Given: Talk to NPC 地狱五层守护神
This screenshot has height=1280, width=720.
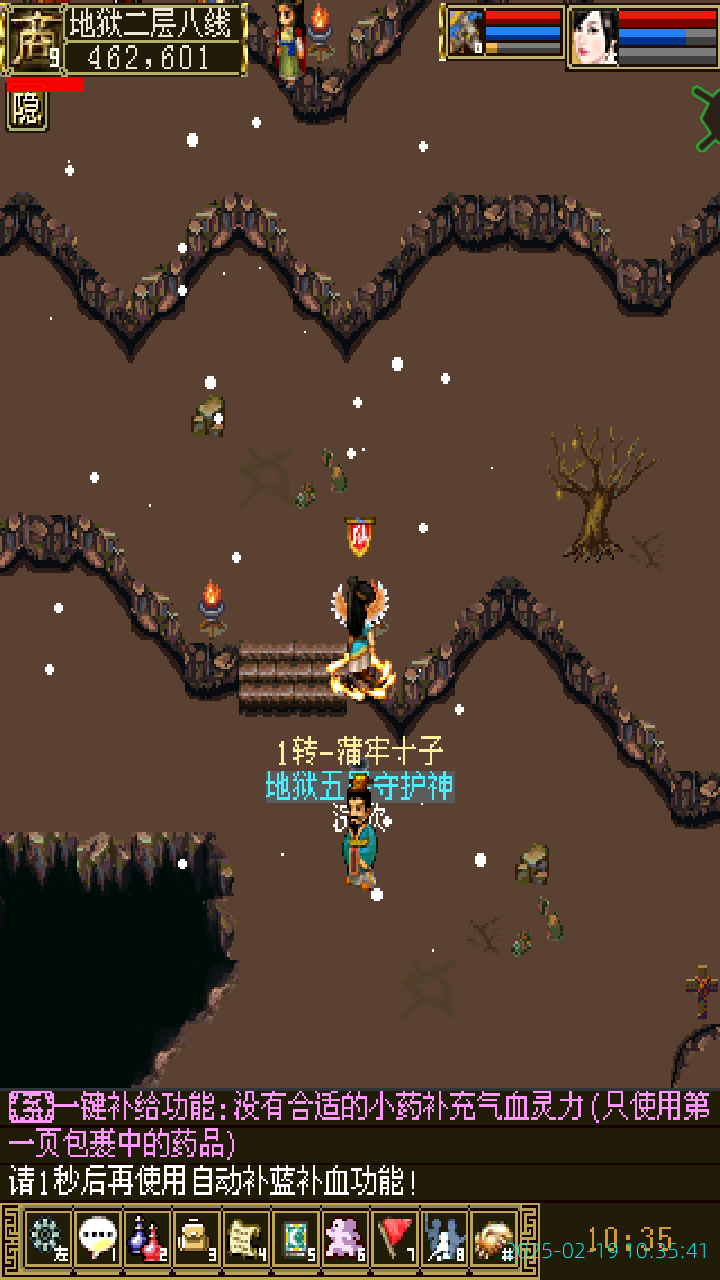Looking at the screenshot, I should (x=360, y=838).
